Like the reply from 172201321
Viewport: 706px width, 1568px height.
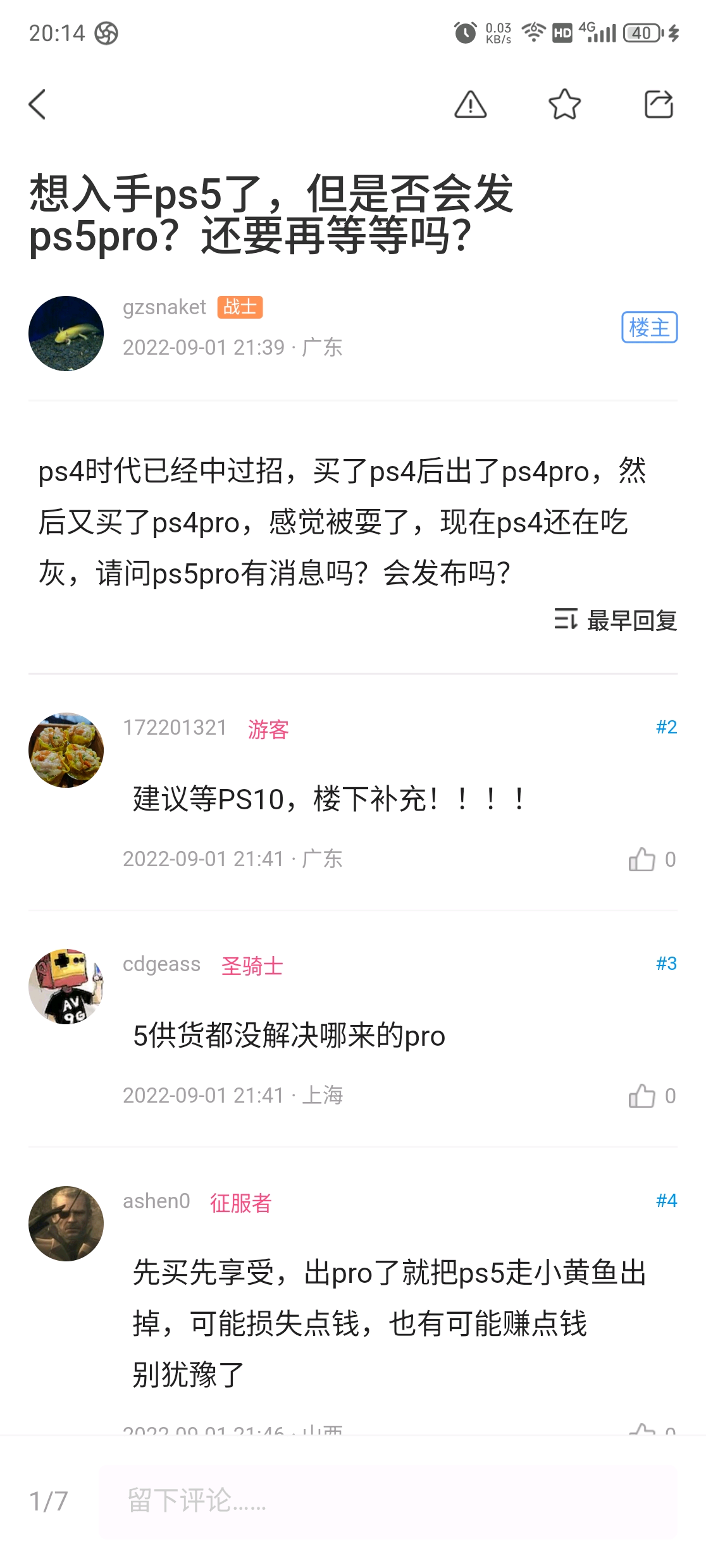pos(642,859)
